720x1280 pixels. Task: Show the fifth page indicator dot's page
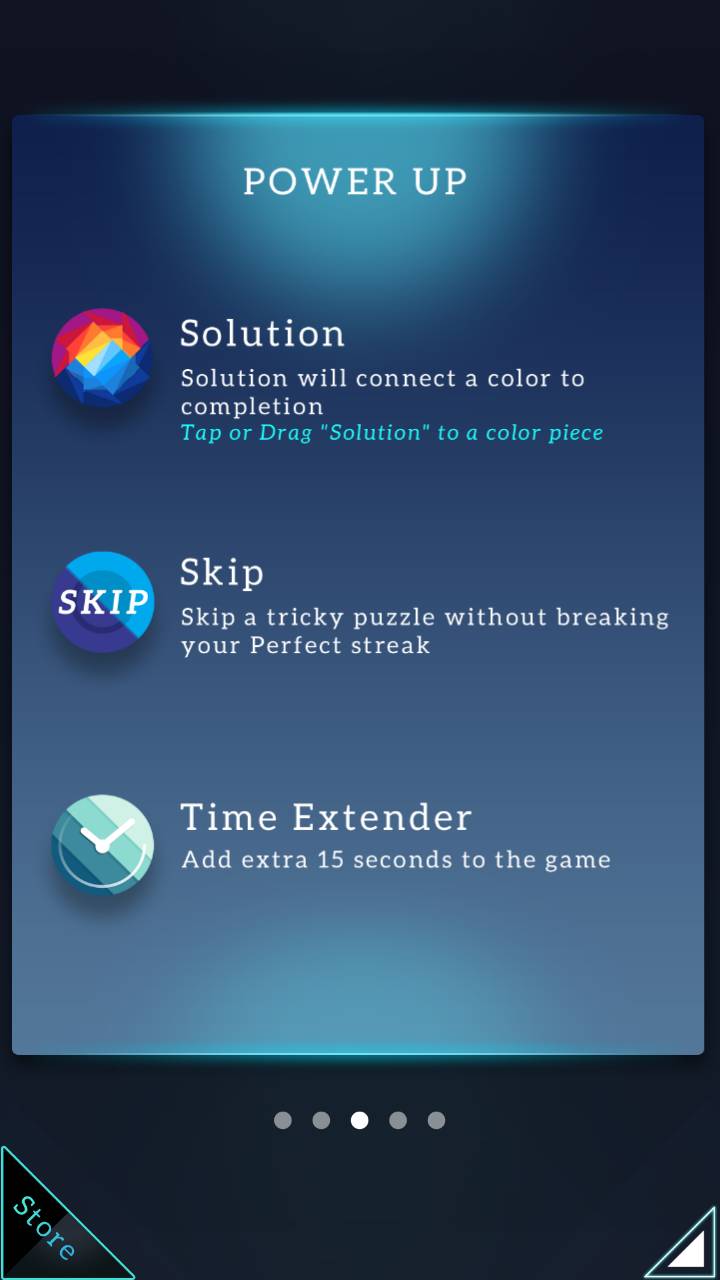[436, 1120]
